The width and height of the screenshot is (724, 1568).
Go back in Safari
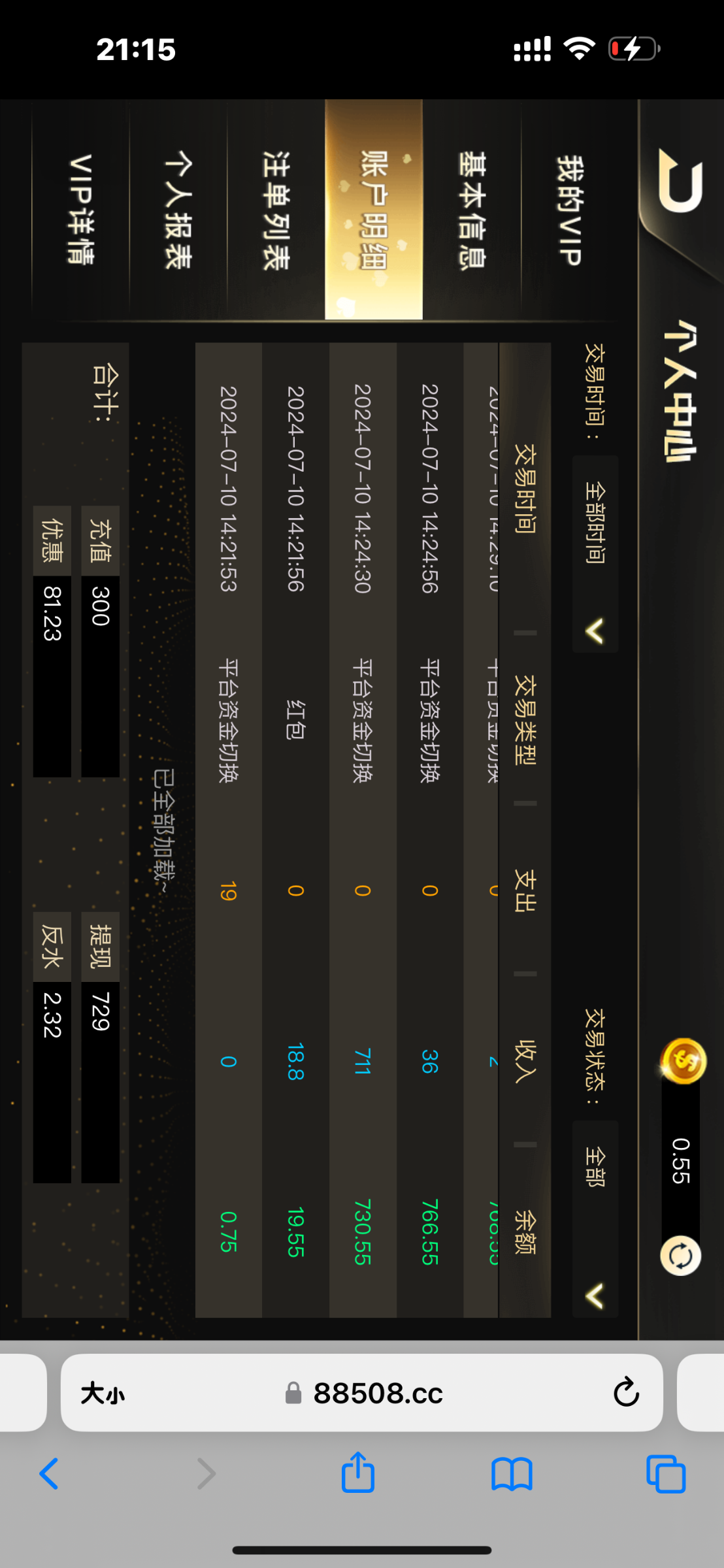coord(50,1474)
